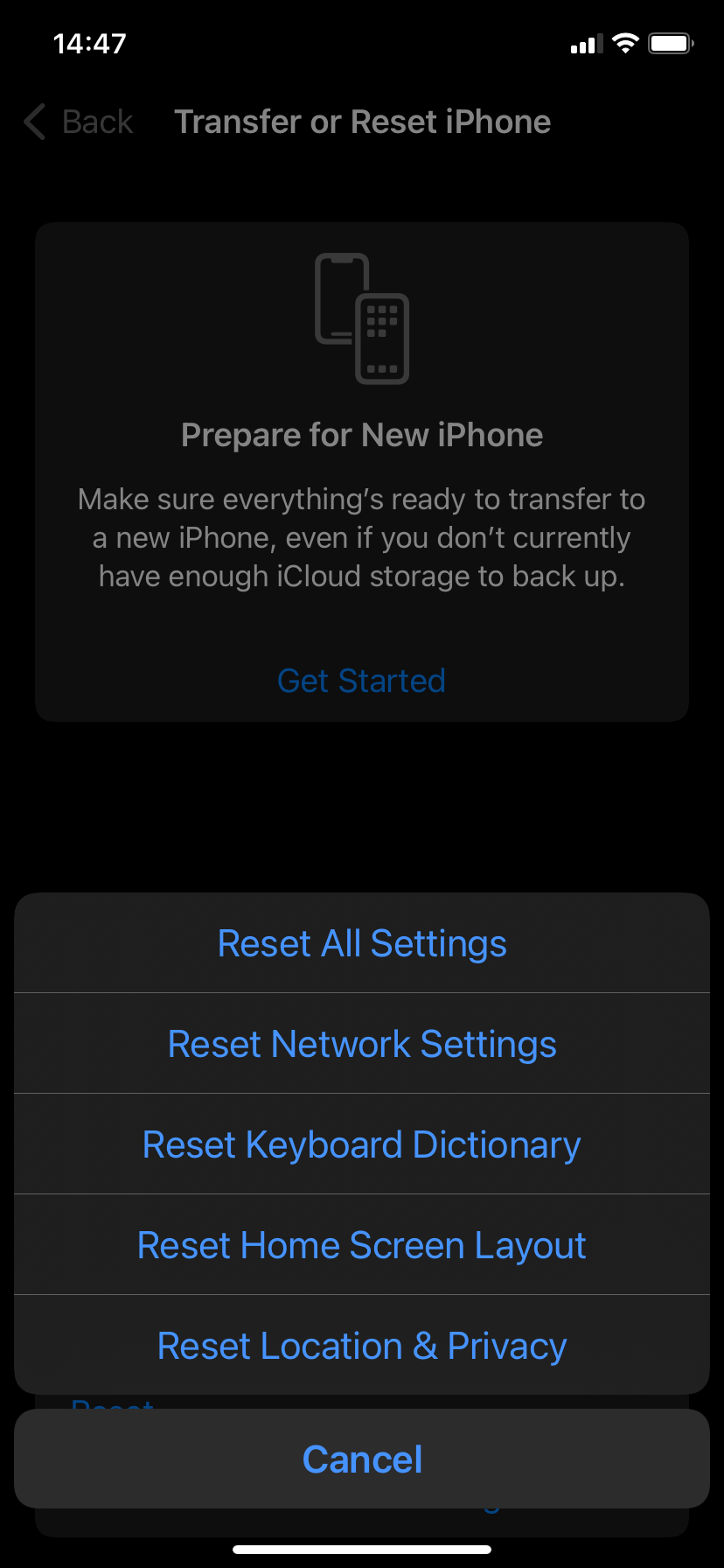Select Reset All Settings
Viewport: 724px width, 1568px height.
[362, 942]
